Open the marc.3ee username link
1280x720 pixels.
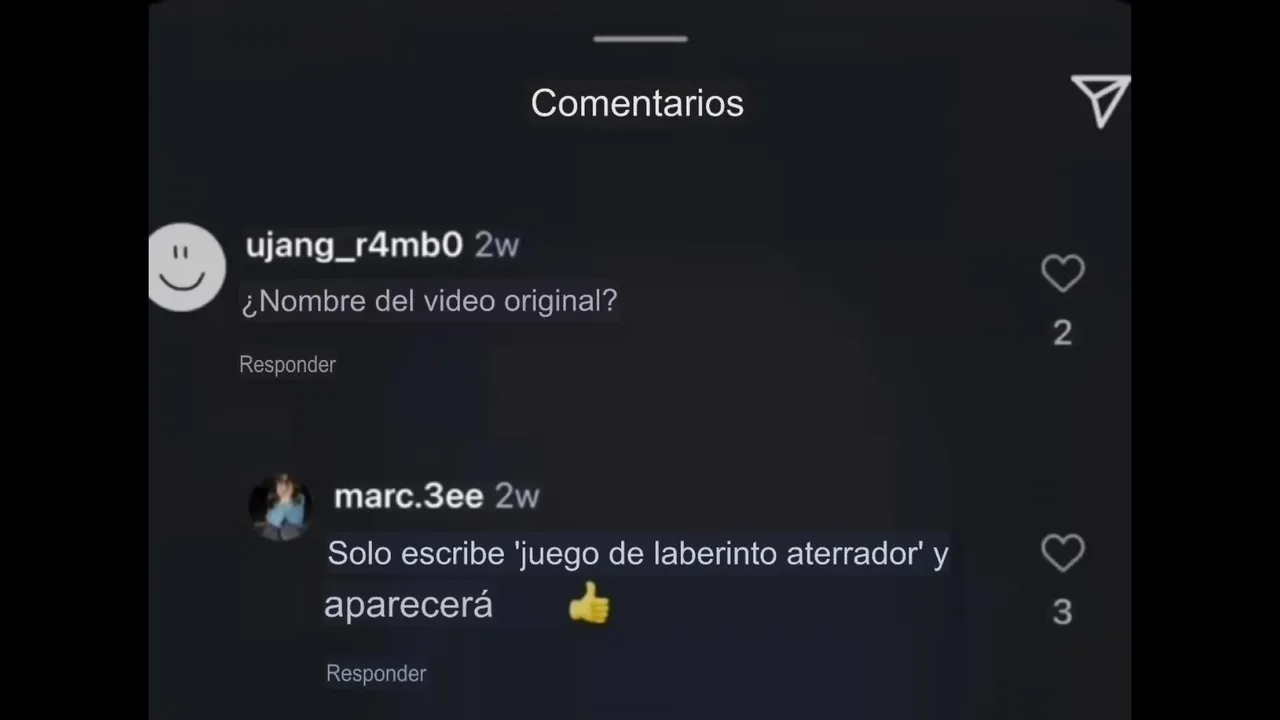pos(408,496)
